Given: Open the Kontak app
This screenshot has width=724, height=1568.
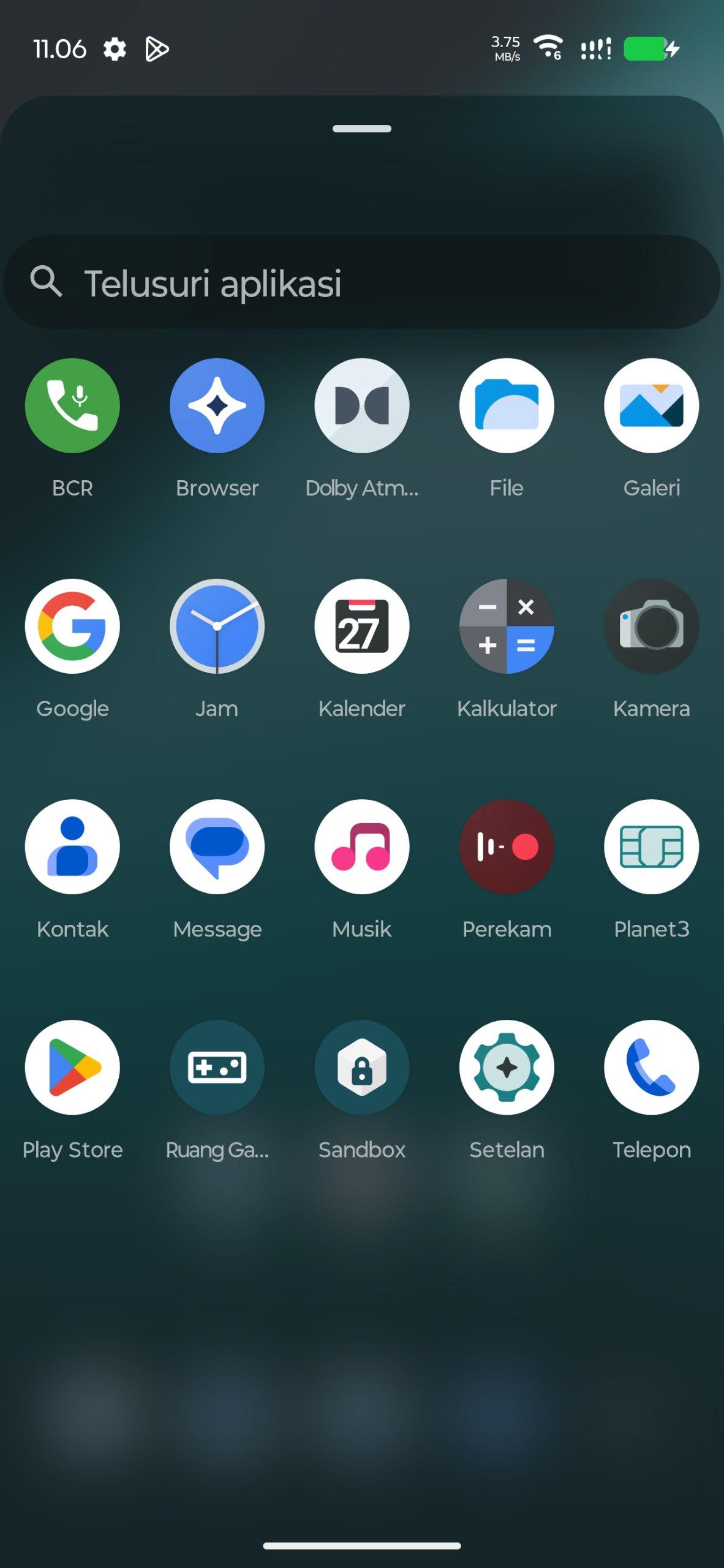Looking at the screenshot, I should tap(72, 846).
